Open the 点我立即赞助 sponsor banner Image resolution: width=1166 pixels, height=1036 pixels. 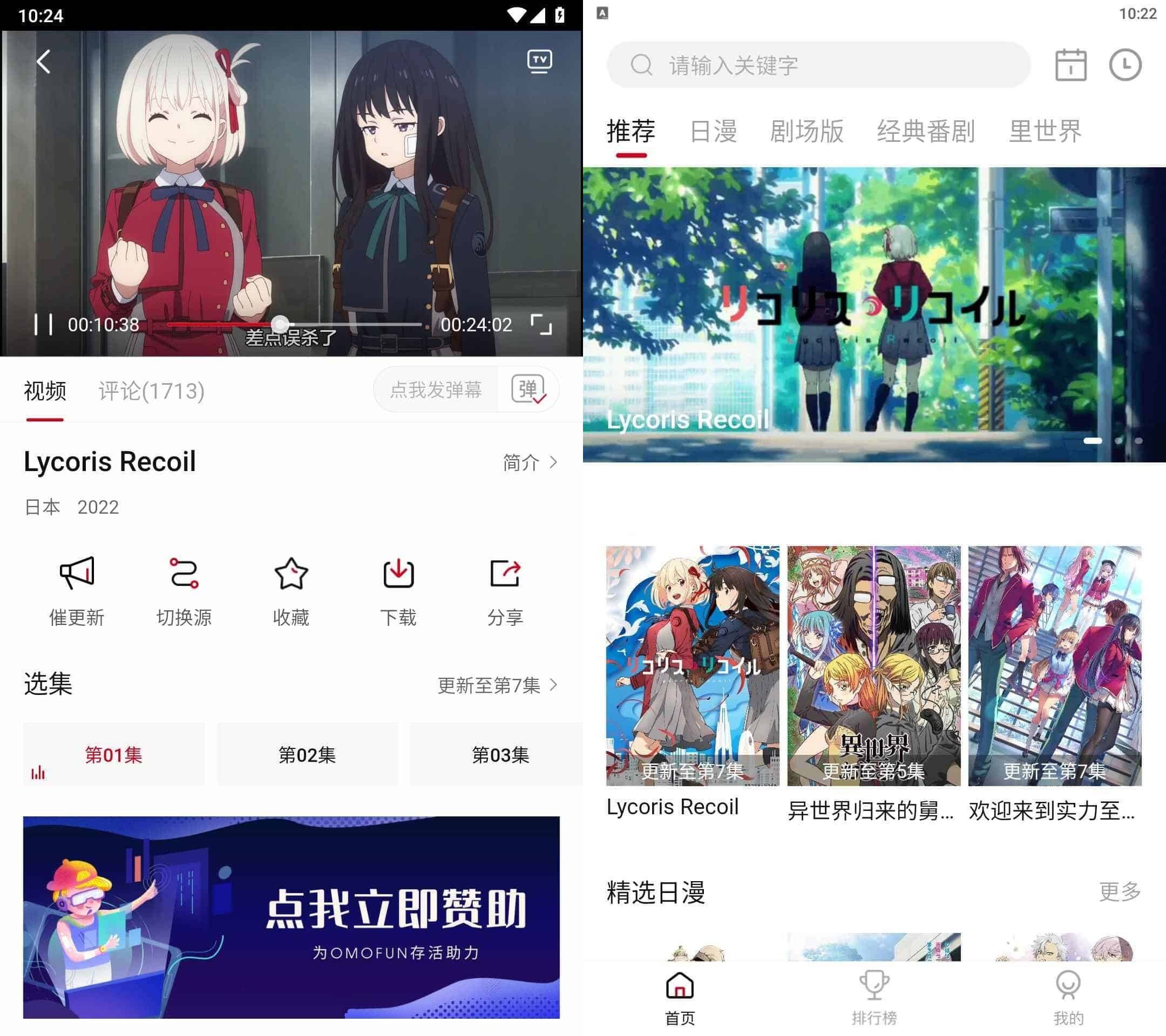tap(291, 917)
